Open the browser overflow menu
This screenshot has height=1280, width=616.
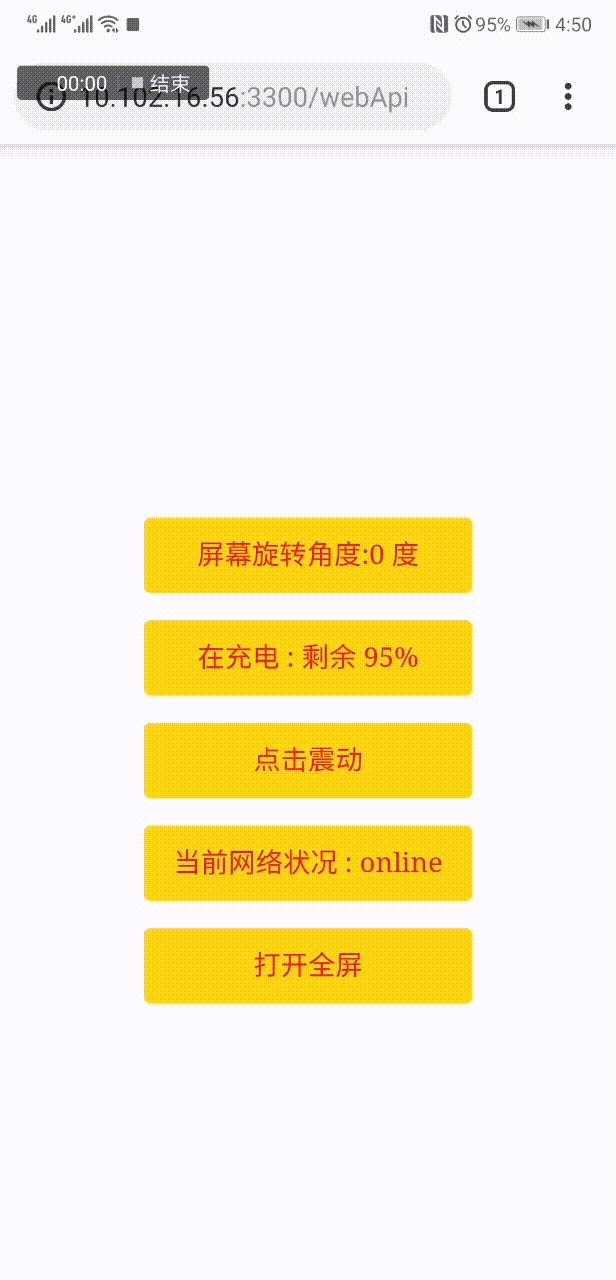tap(568, 97)
